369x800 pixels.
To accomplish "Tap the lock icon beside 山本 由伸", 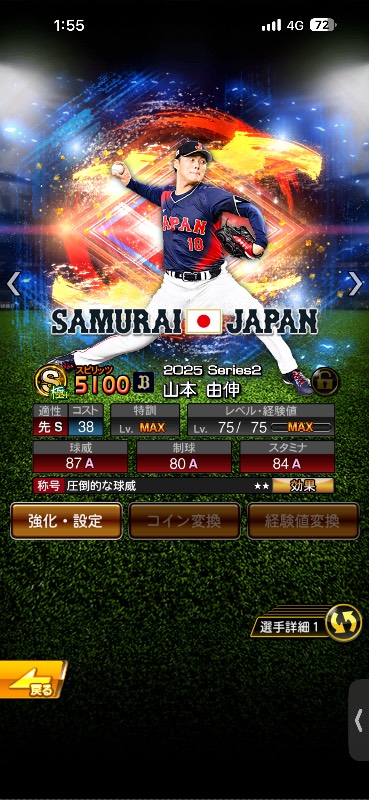I will [325, 381].
